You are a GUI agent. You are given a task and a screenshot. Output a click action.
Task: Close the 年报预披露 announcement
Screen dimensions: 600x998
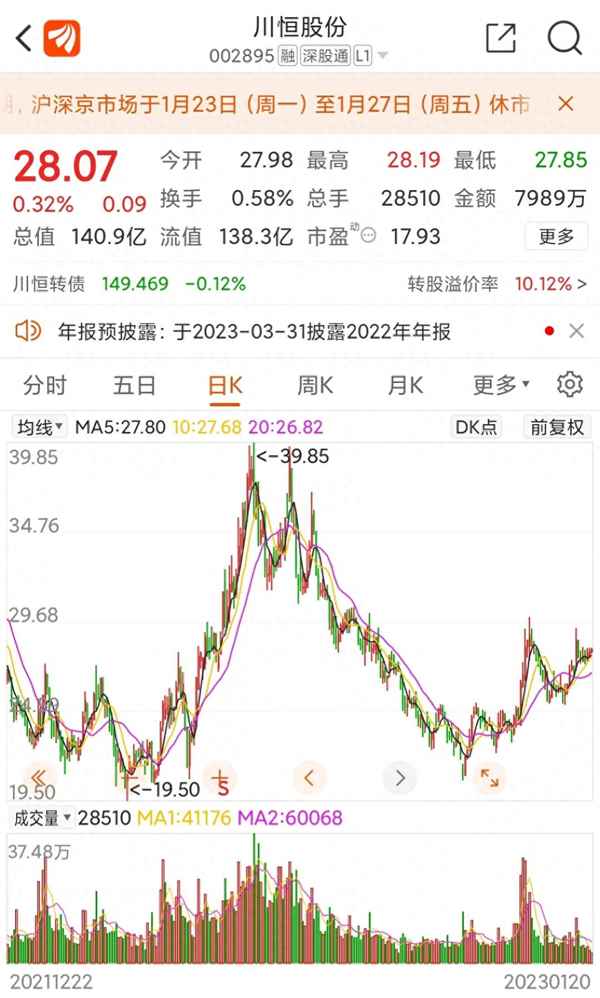click(576, 331)
